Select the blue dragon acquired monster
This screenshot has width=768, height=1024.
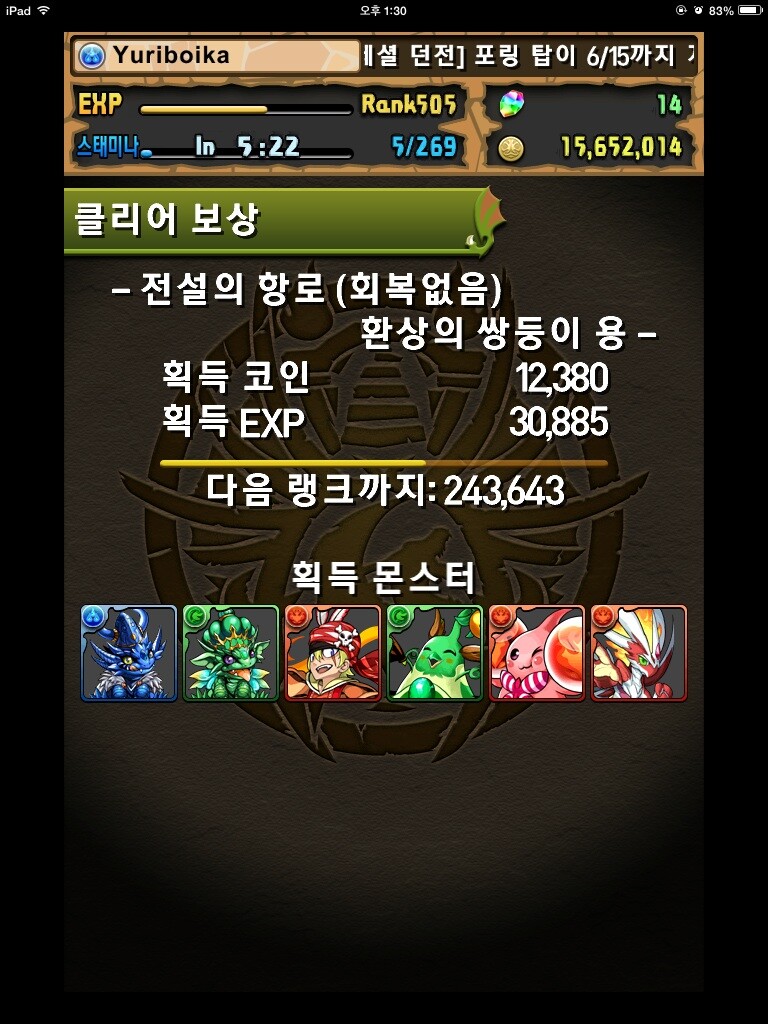[128, 653]
